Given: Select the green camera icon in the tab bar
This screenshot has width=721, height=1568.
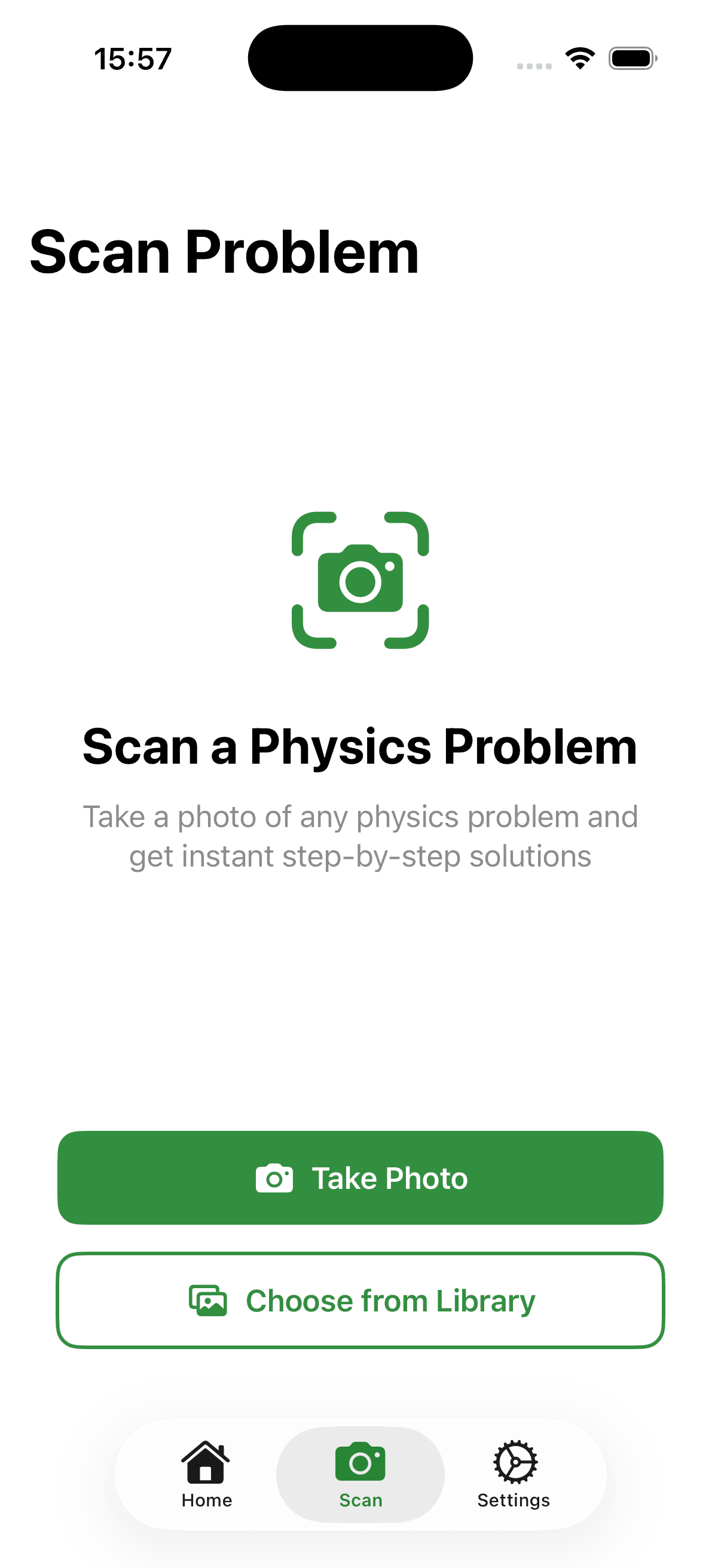Looking at the screenshot, I should click(x=360, y=1461).
